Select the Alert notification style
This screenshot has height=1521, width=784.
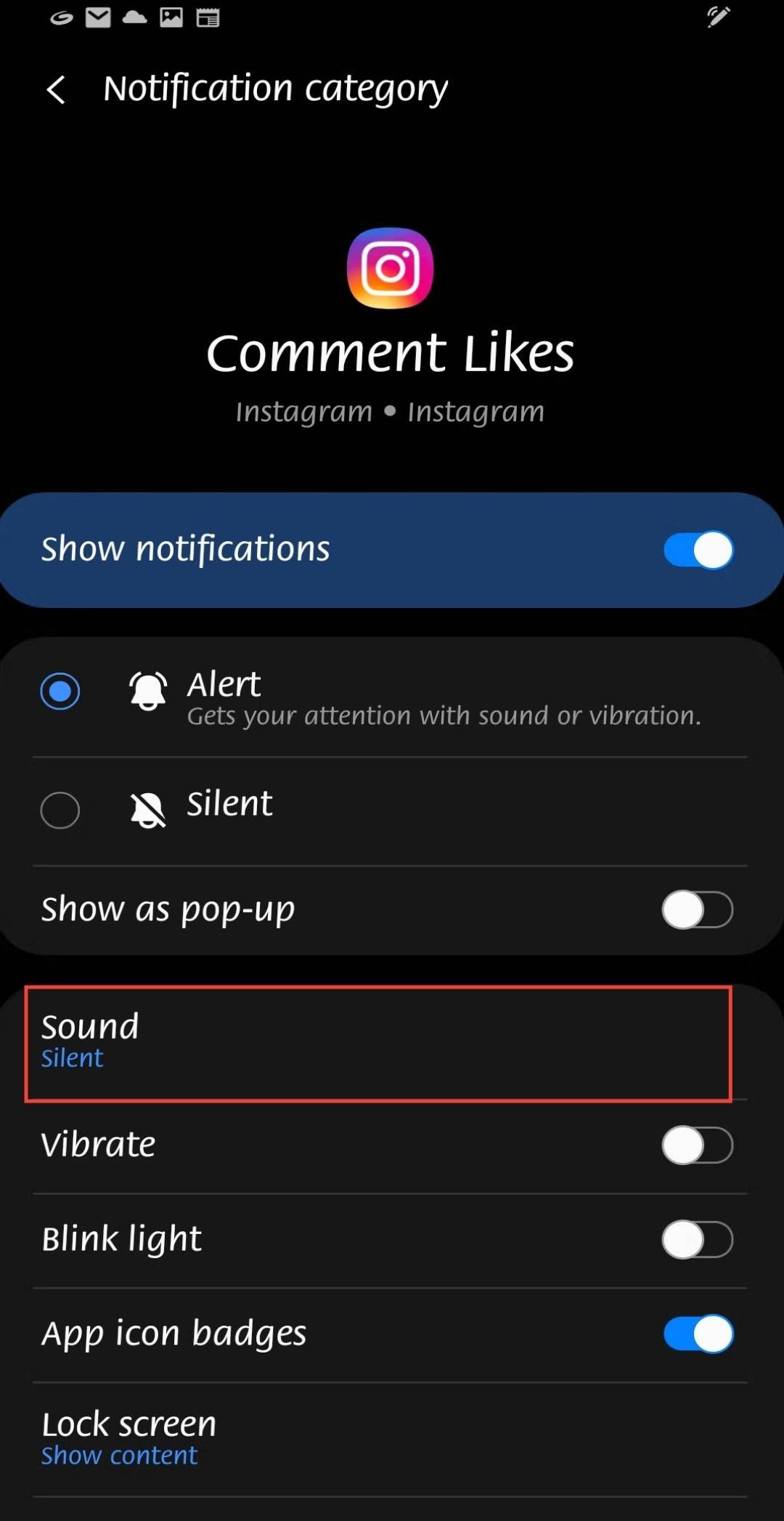pyautogui.click(x=60, y=691)
